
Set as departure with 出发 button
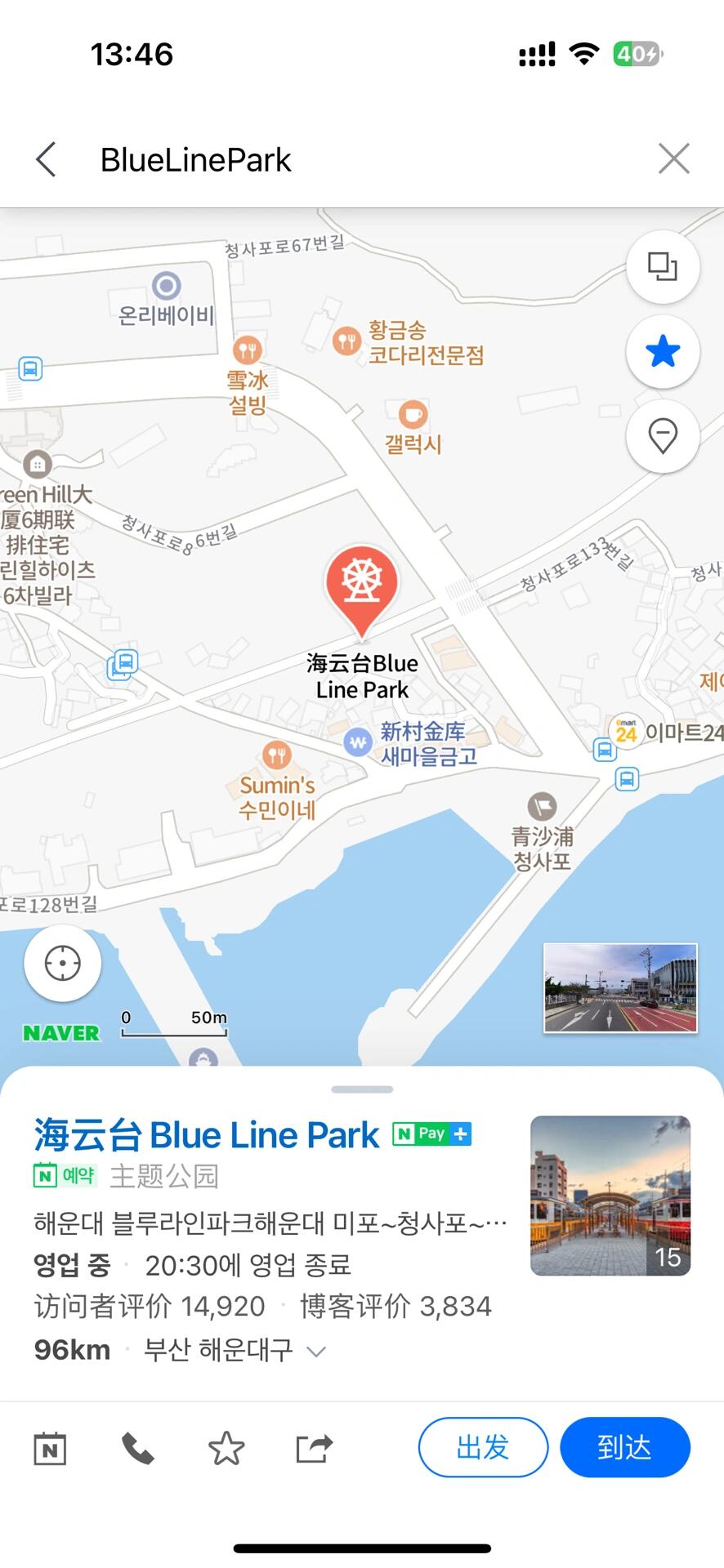coord(483,1447)
